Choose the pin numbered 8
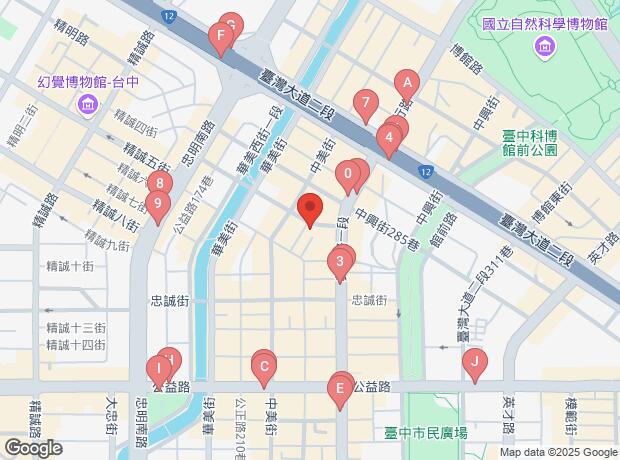Image resolution: width=620 pixels, height=460 pixels. [x=159, y=184]
